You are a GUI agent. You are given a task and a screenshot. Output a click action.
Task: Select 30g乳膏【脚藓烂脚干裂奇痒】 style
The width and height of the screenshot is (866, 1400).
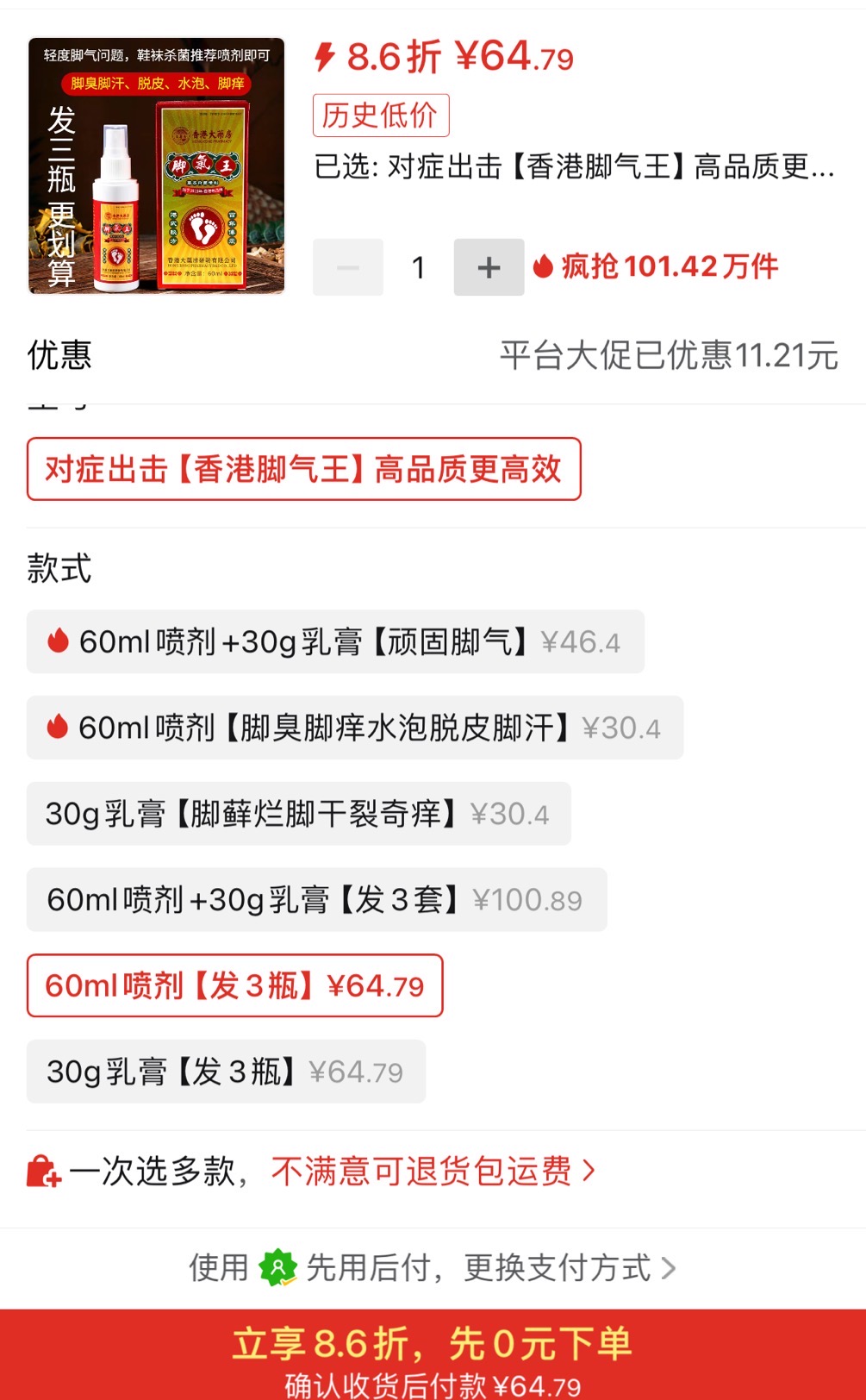(298, 814)
